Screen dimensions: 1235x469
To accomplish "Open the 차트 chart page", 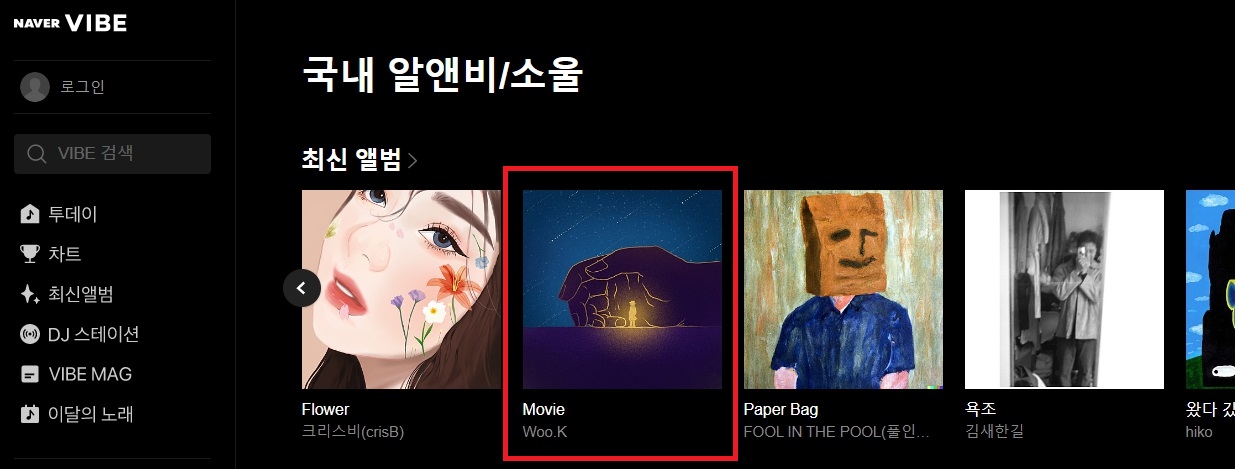I will (x=64, y=254).
